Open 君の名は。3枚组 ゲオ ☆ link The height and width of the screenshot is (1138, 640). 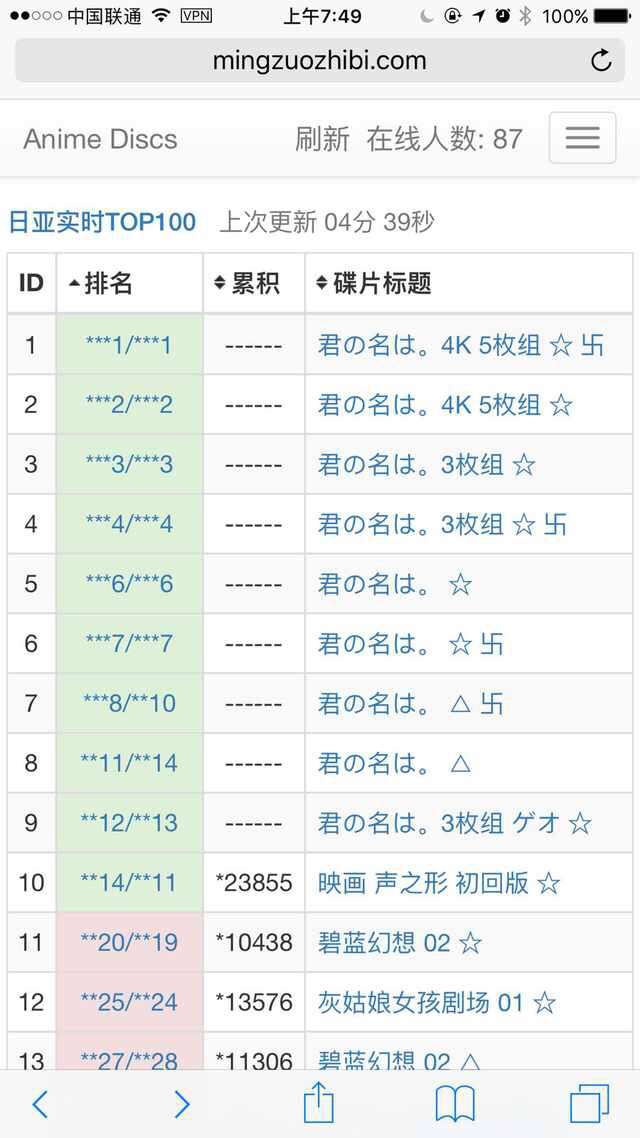point(455,823)
